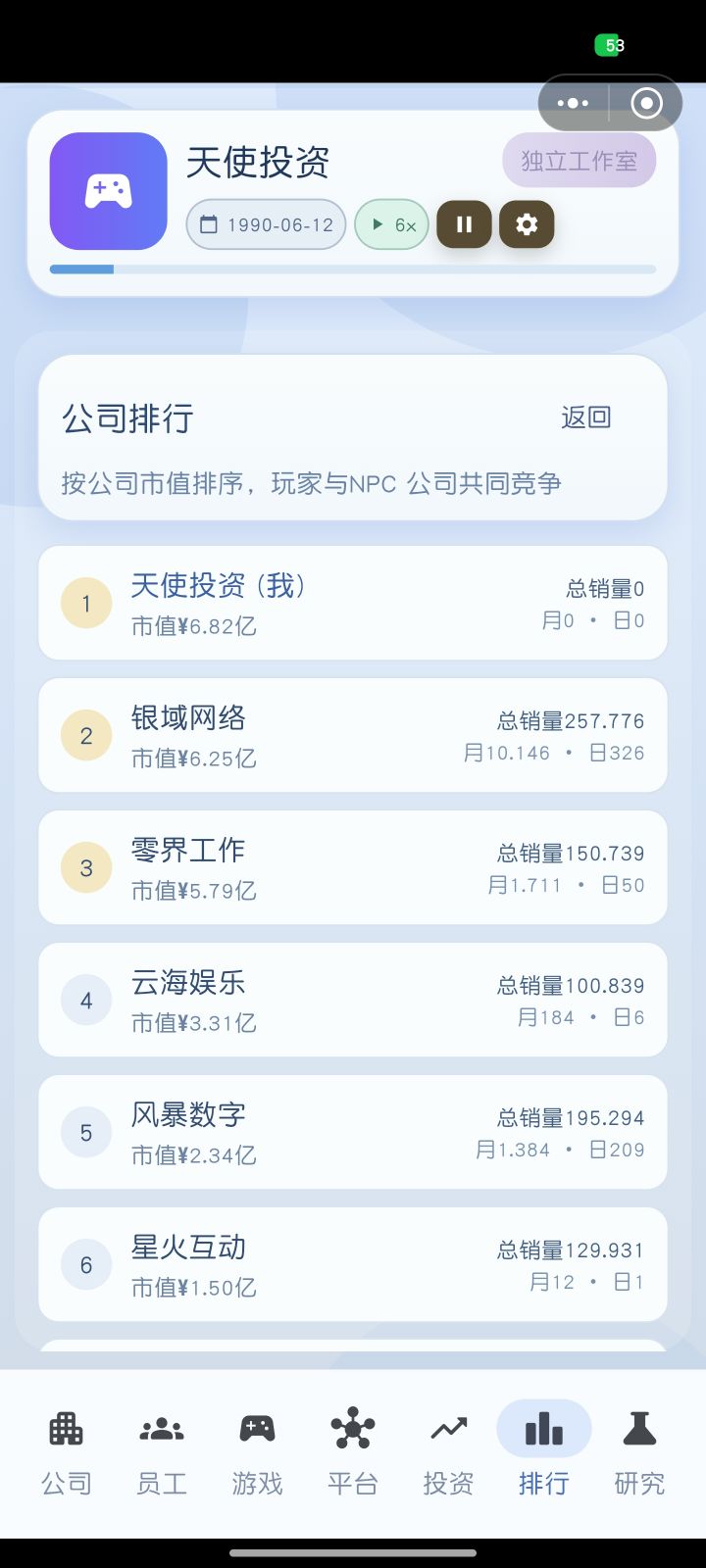Image resolution: width=706 pixels, height=1568 pixels.
Task: Toggle the 6x speed control
Action: click(x=391, y=224)
